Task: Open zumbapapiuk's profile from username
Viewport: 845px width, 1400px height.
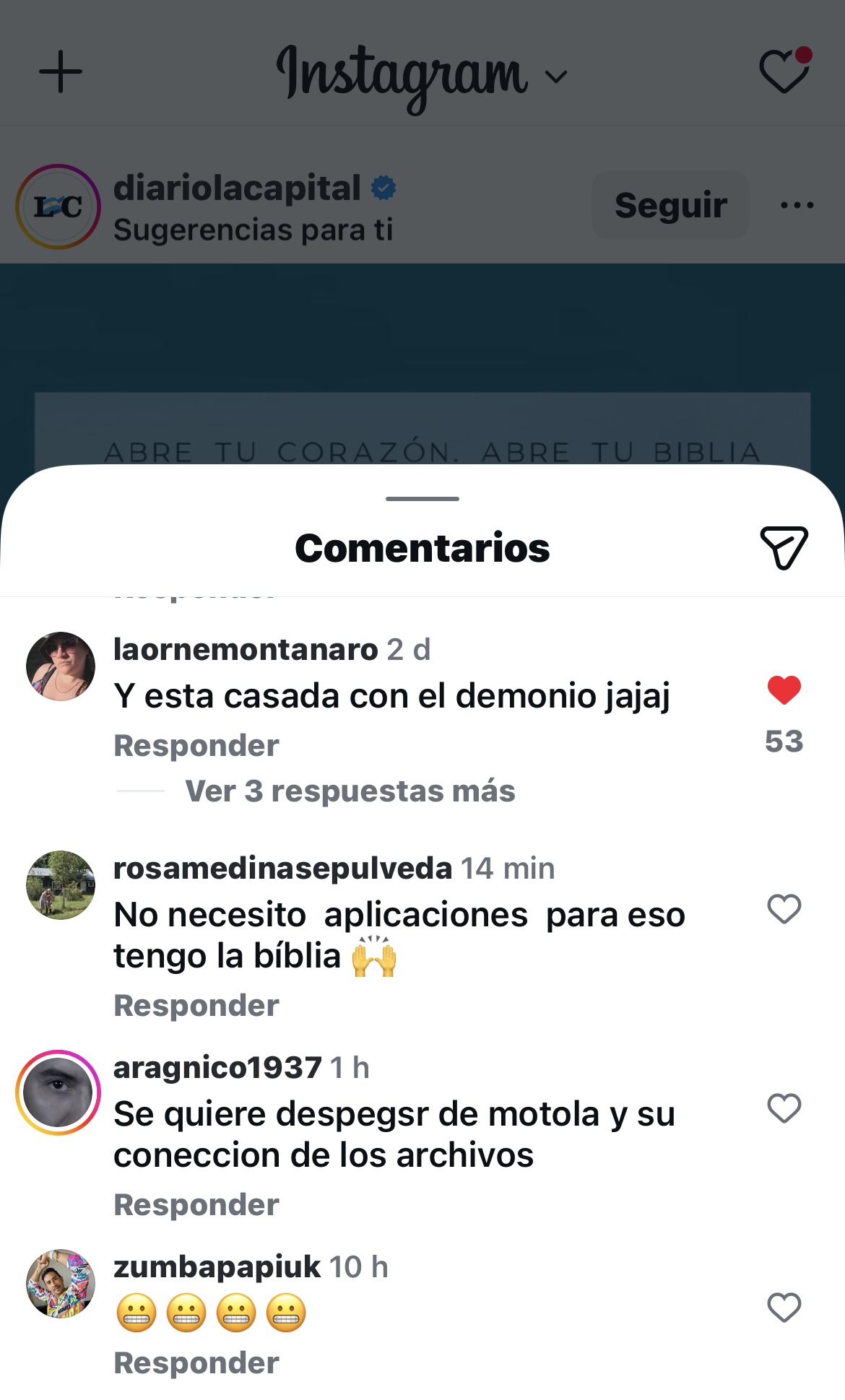Action: click(x=217, y=1266)
